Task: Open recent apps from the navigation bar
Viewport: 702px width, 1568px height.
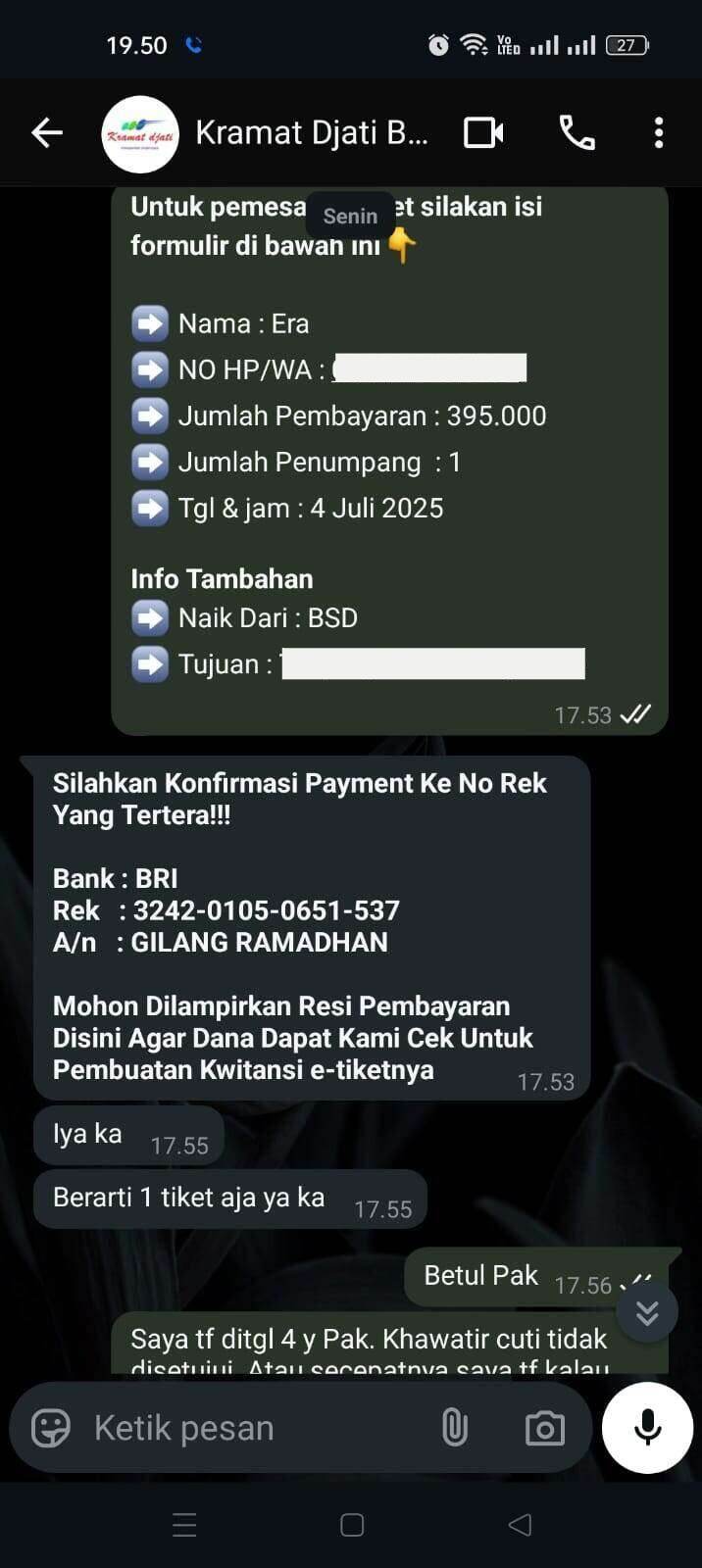Action: pyautogui.click(x=184, y=1525)
